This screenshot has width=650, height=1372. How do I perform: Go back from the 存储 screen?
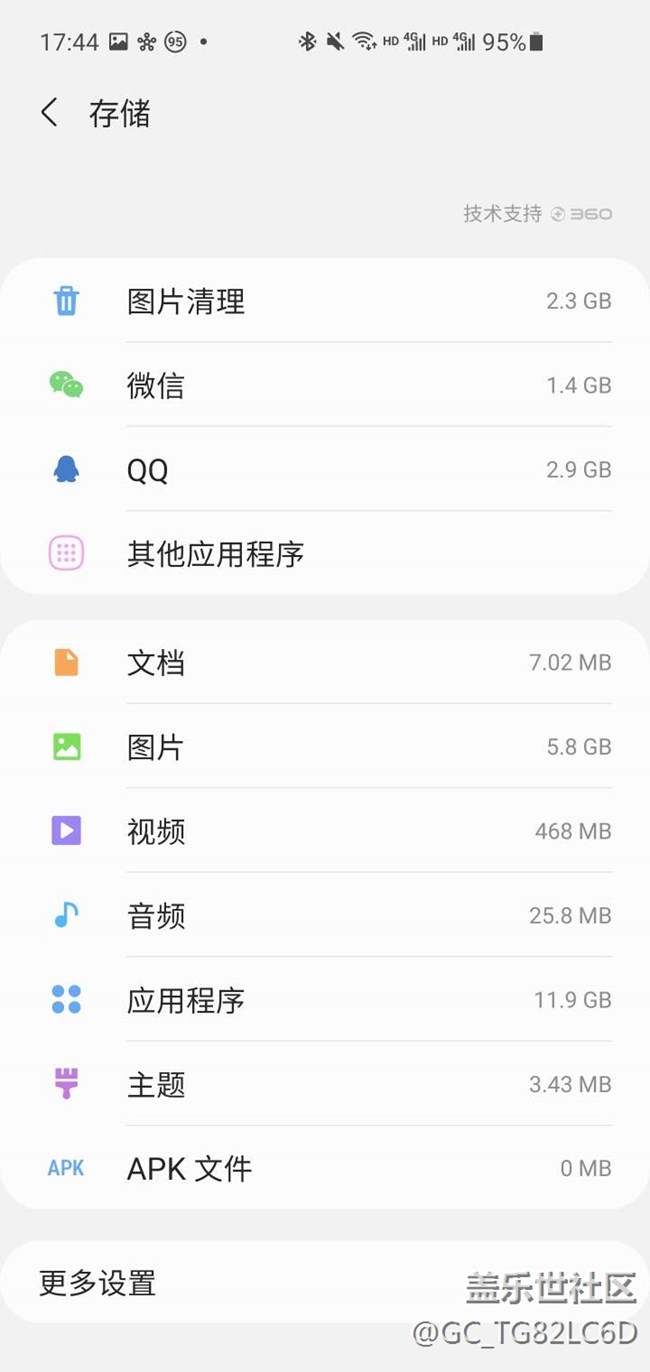(49, 113)
